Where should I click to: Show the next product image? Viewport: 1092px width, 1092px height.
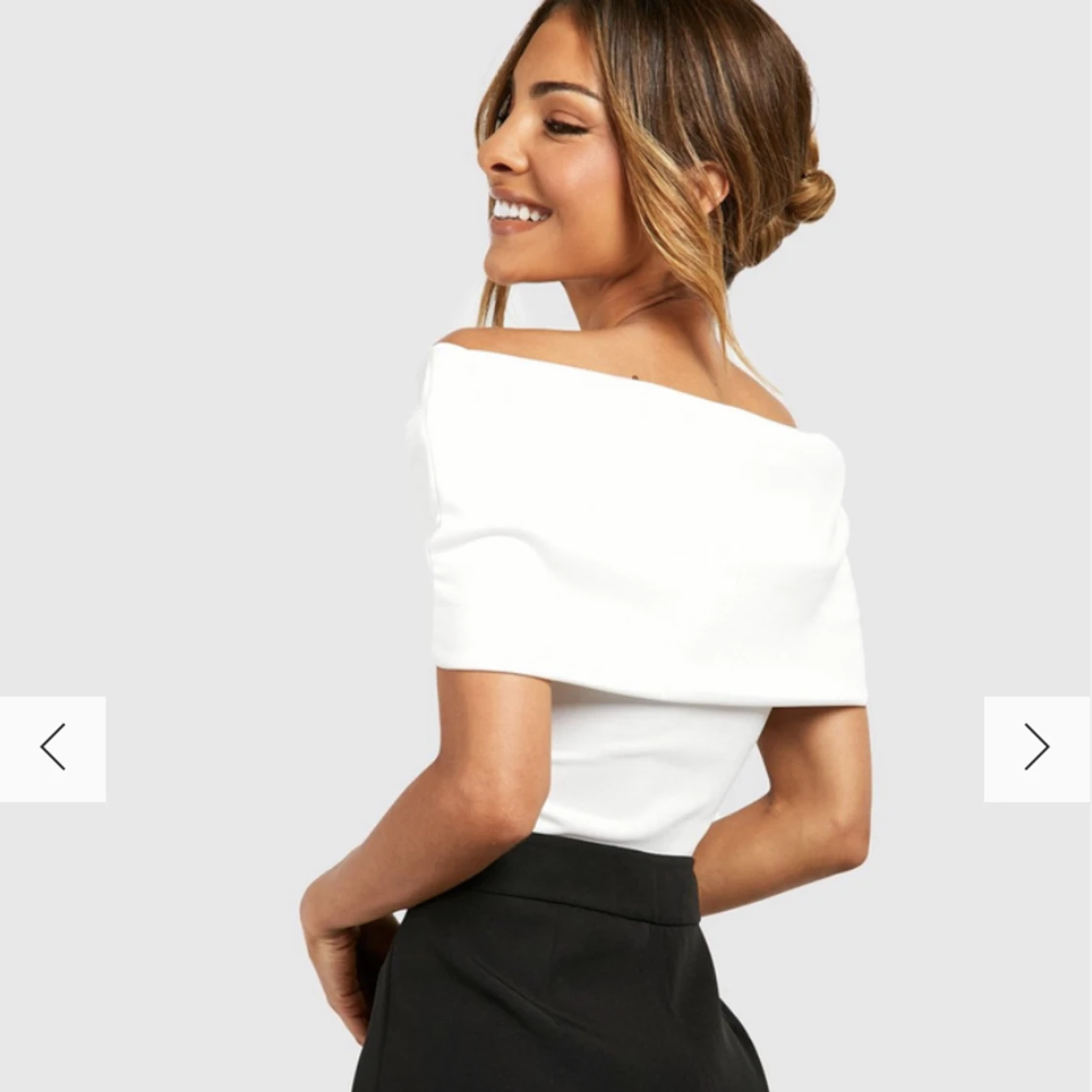point(1037,748)
